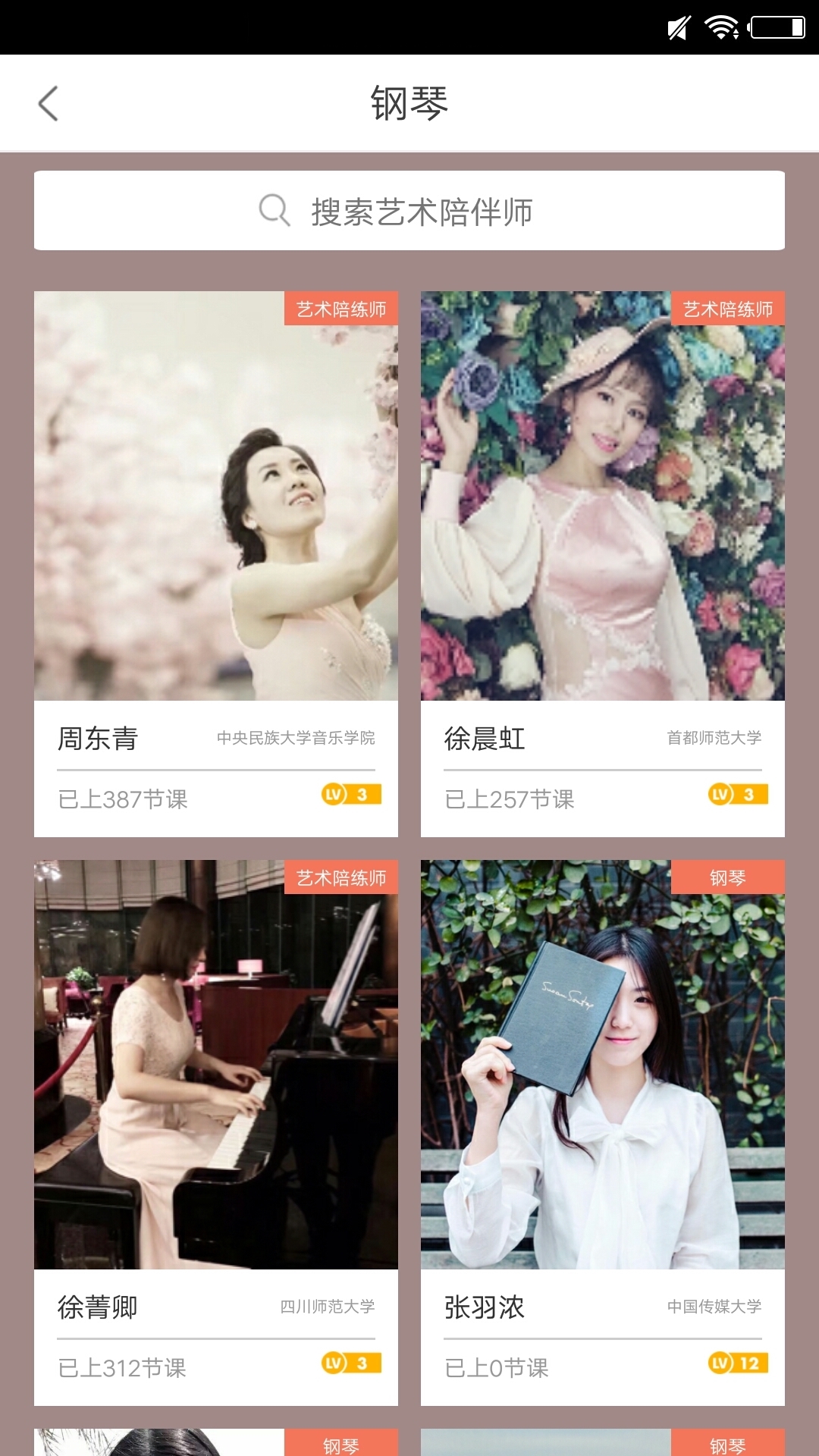Click the back arrow to return
Screen dimensions: 819x1456
tap(49, 104)
